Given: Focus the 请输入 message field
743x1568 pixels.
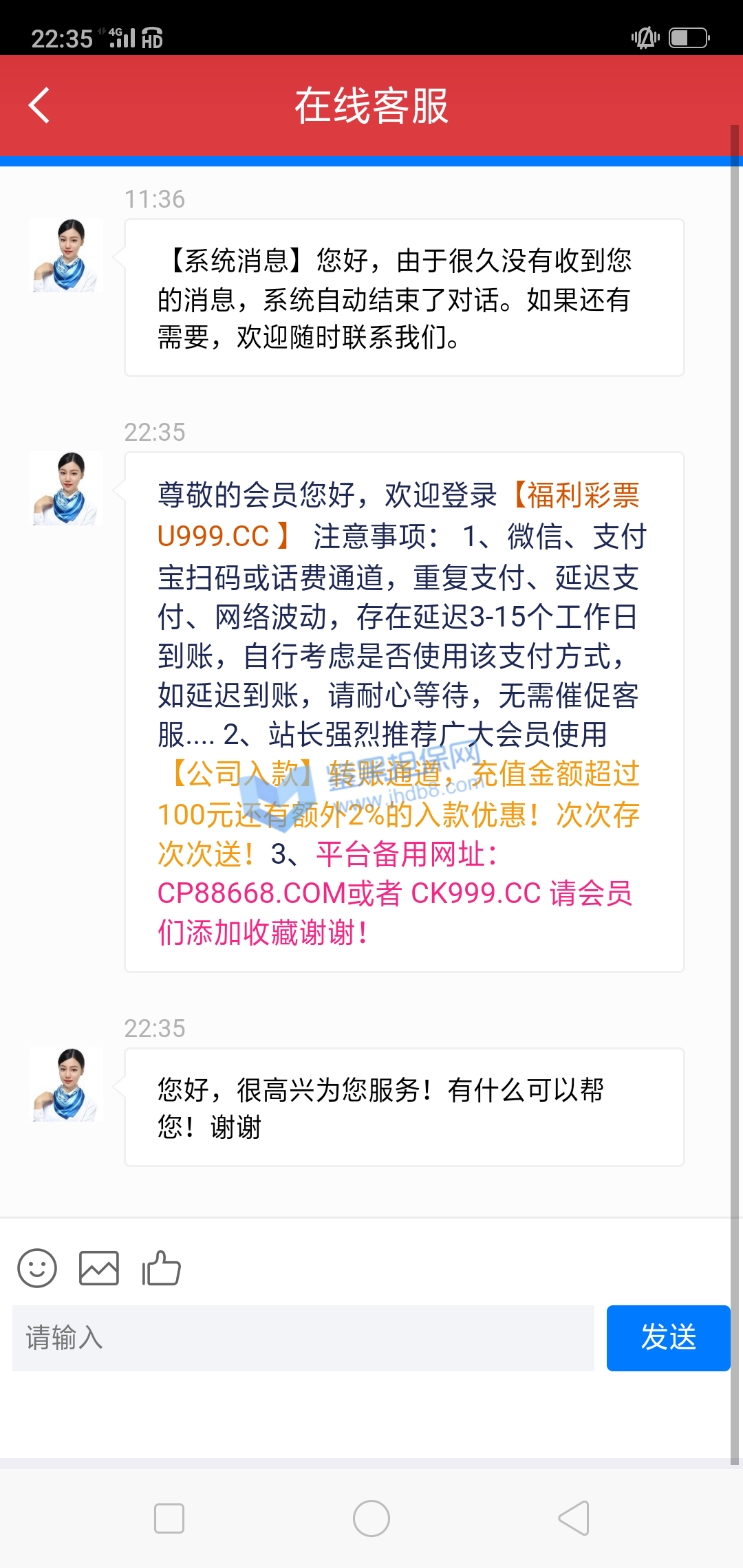Looking at the screenshot, I should (303, 1338).
